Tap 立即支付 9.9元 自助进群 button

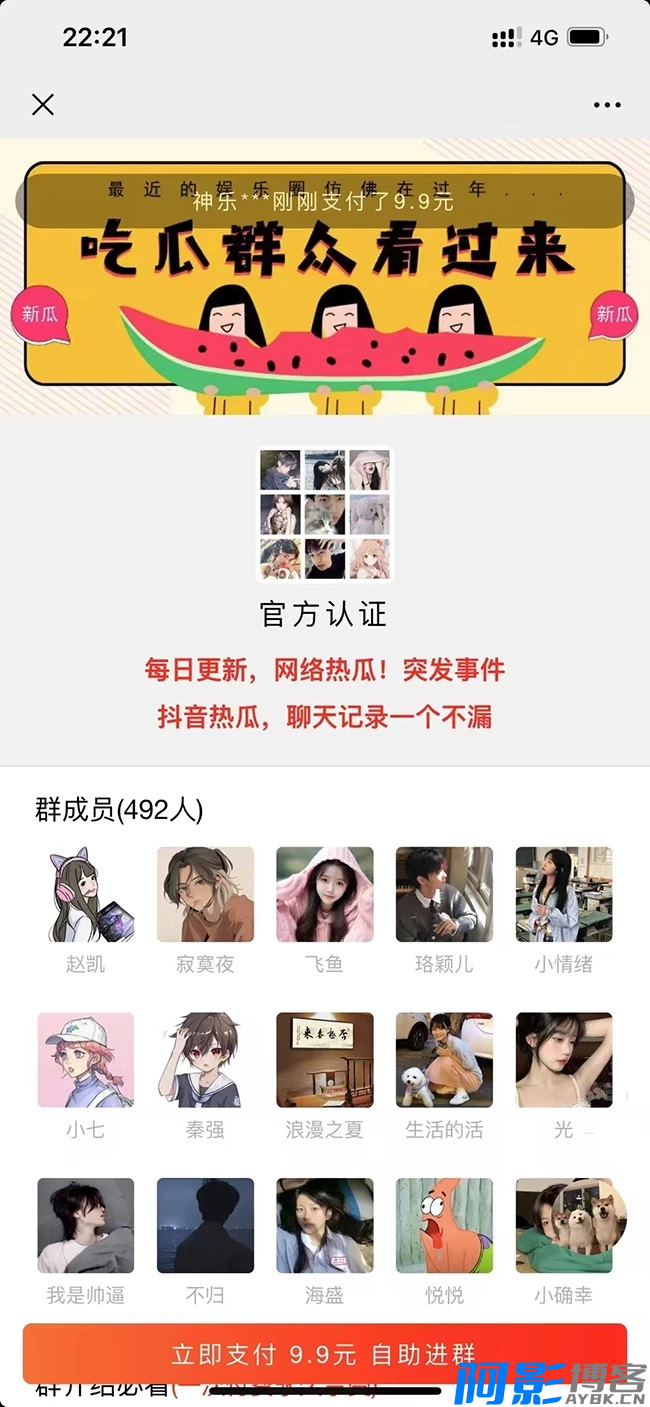(x=324, y=1354)
